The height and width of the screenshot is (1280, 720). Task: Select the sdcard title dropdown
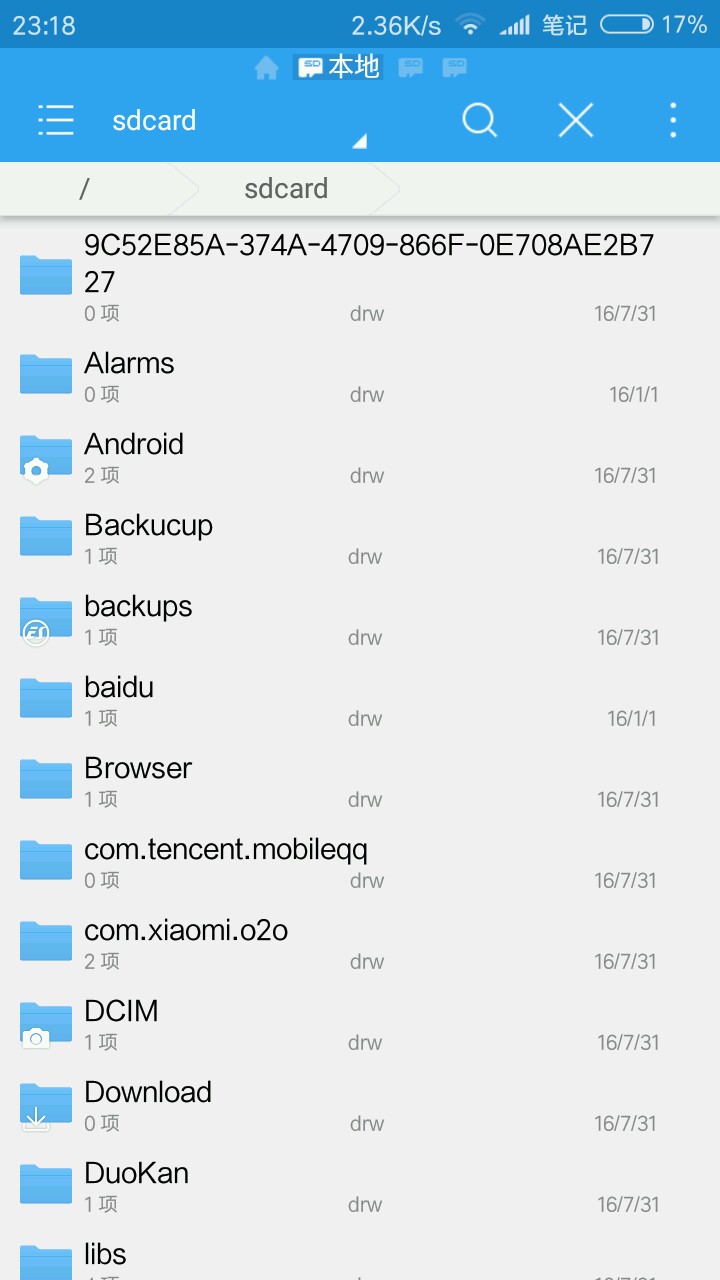coord(240,121)
